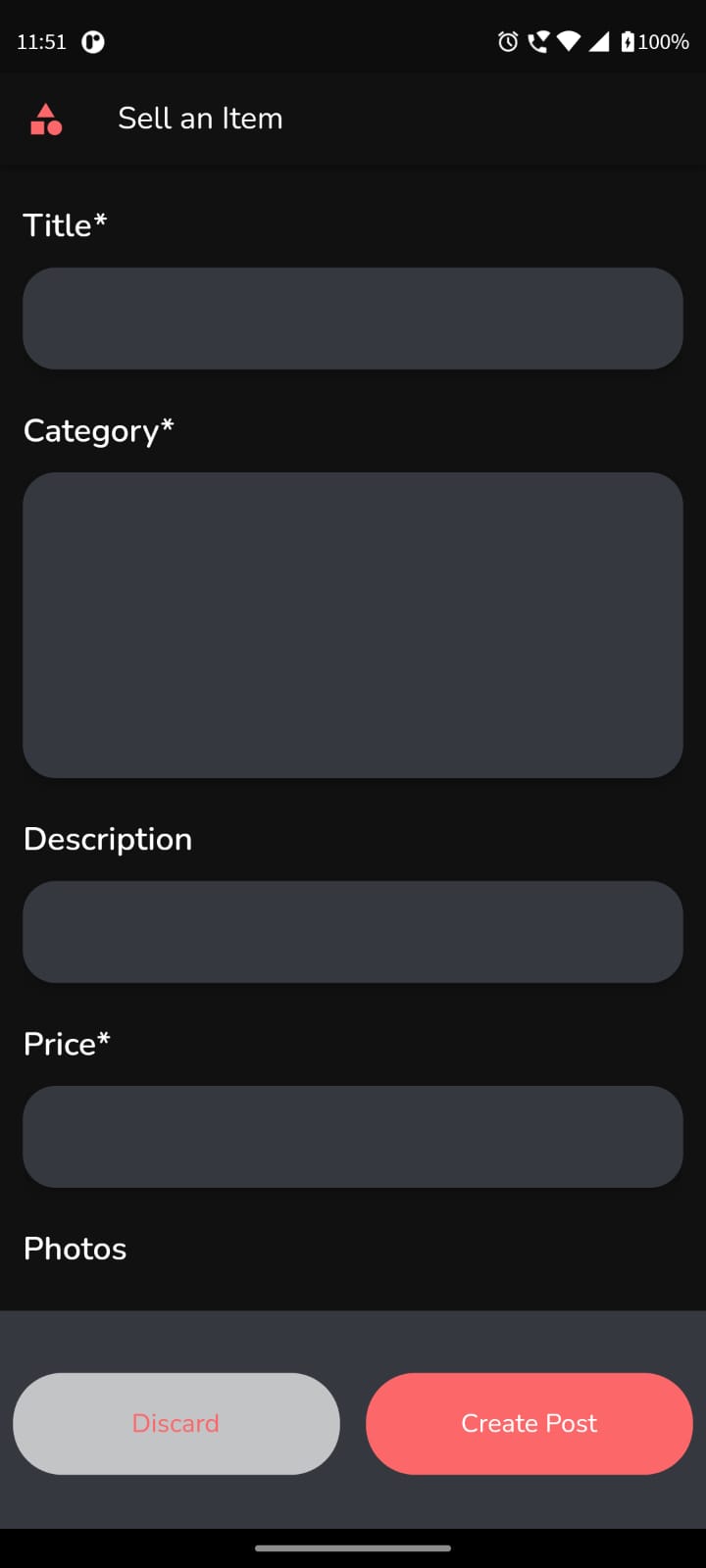
Task: Tap the 100% battery percentage indicator
Action: coord(663,41)
